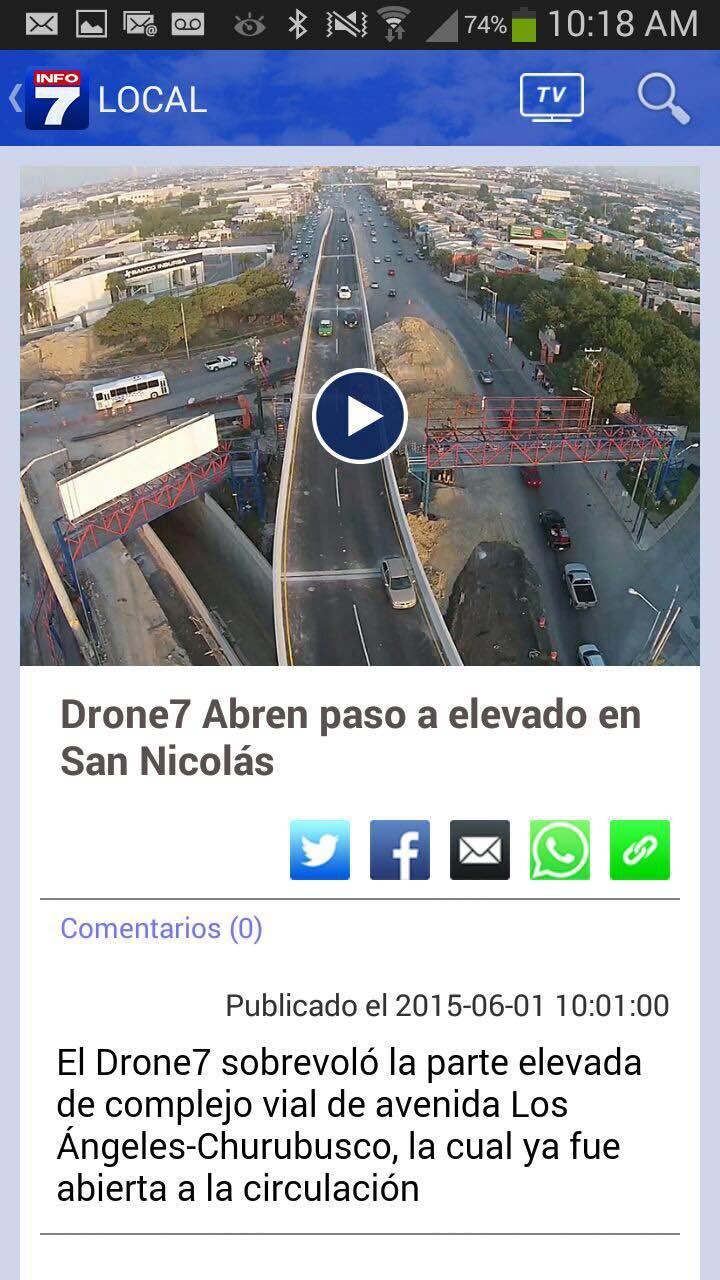Share the article via email
Screen dimensions: 720x1280
tap(479, 849)
